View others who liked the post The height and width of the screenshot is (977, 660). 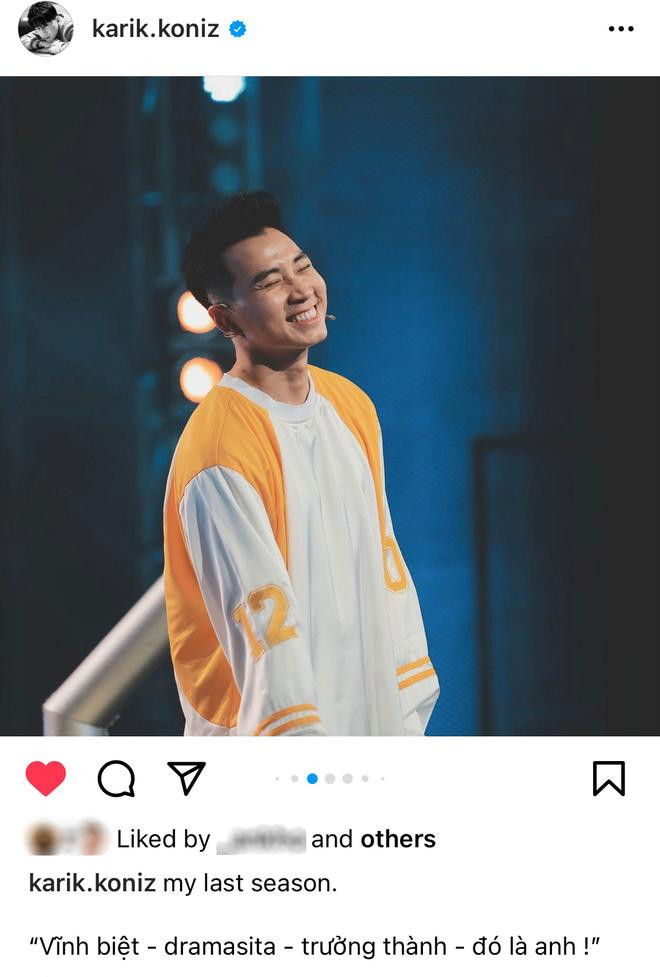click(398, 839)
